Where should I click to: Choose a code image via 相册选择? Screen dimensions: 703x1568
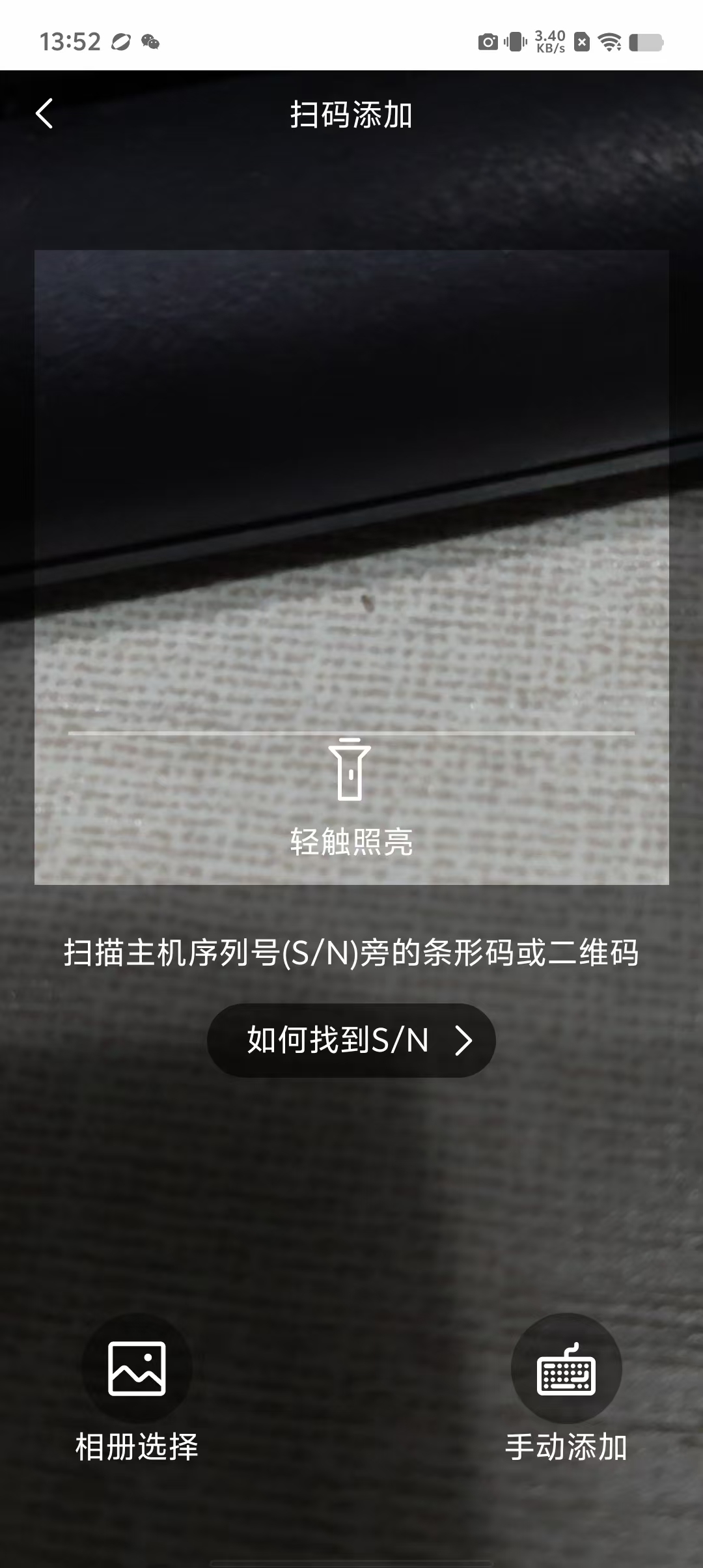tap(137, 1369)
